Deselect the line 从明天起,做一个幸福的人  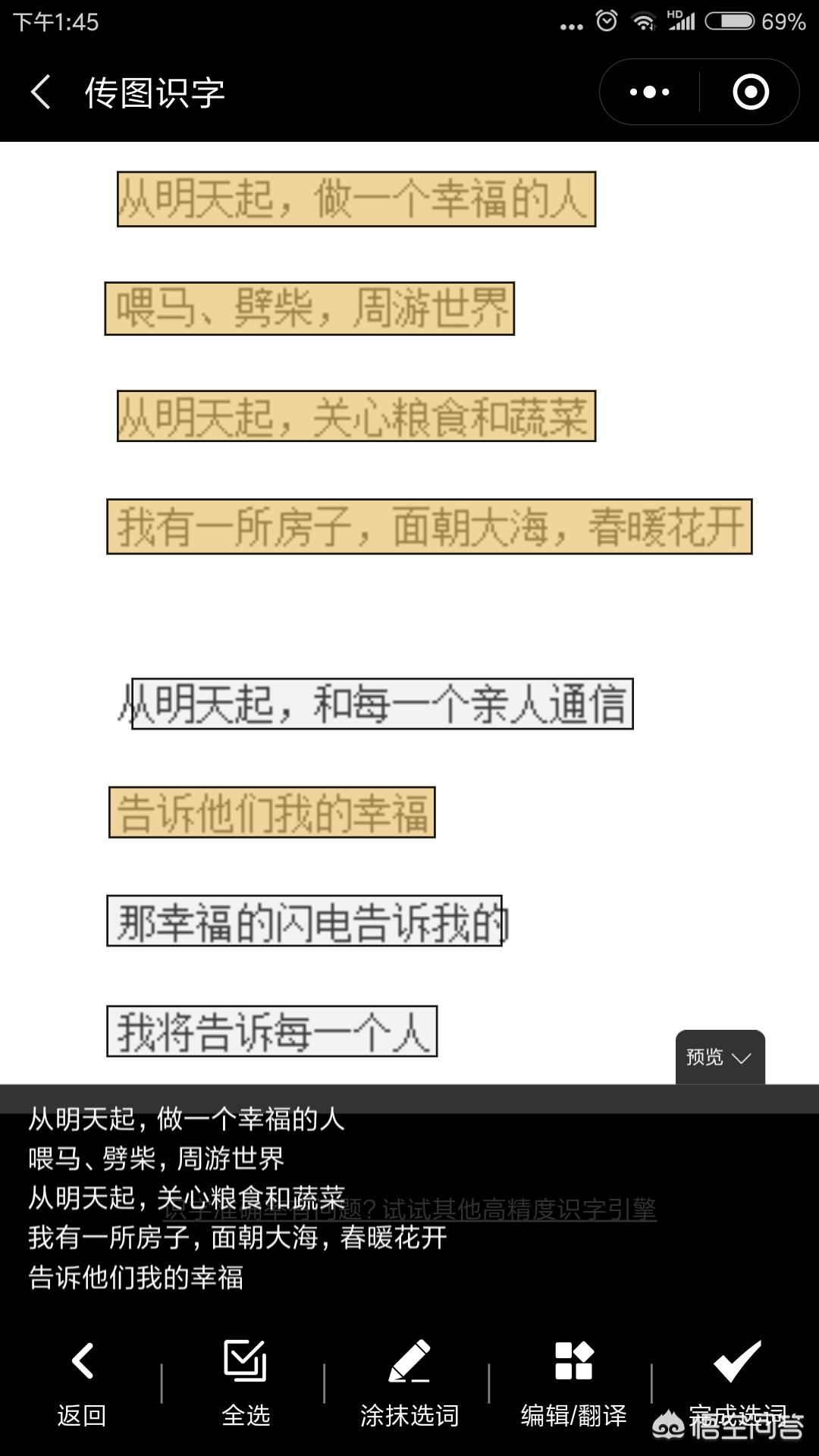pyautogui.click(x=356, y=199)
